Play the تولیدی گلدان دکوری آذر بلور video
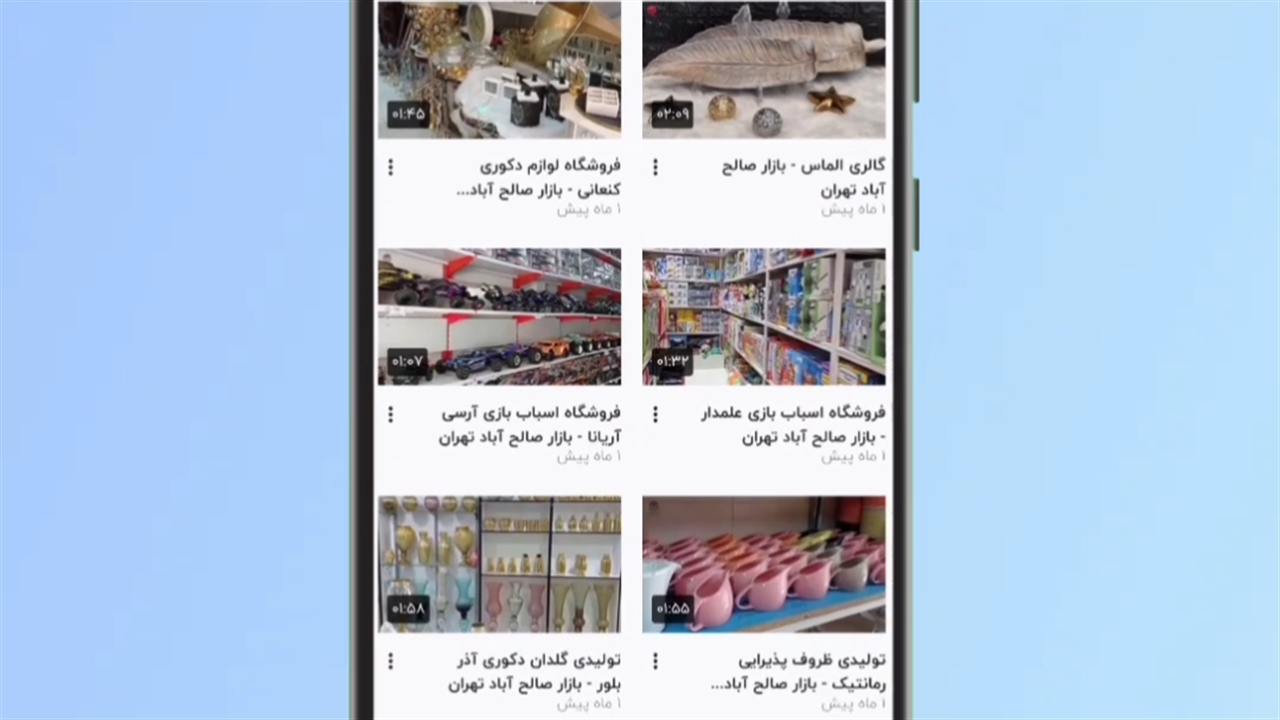Screen dimensions: 1280x720 (x=499, y=564)
